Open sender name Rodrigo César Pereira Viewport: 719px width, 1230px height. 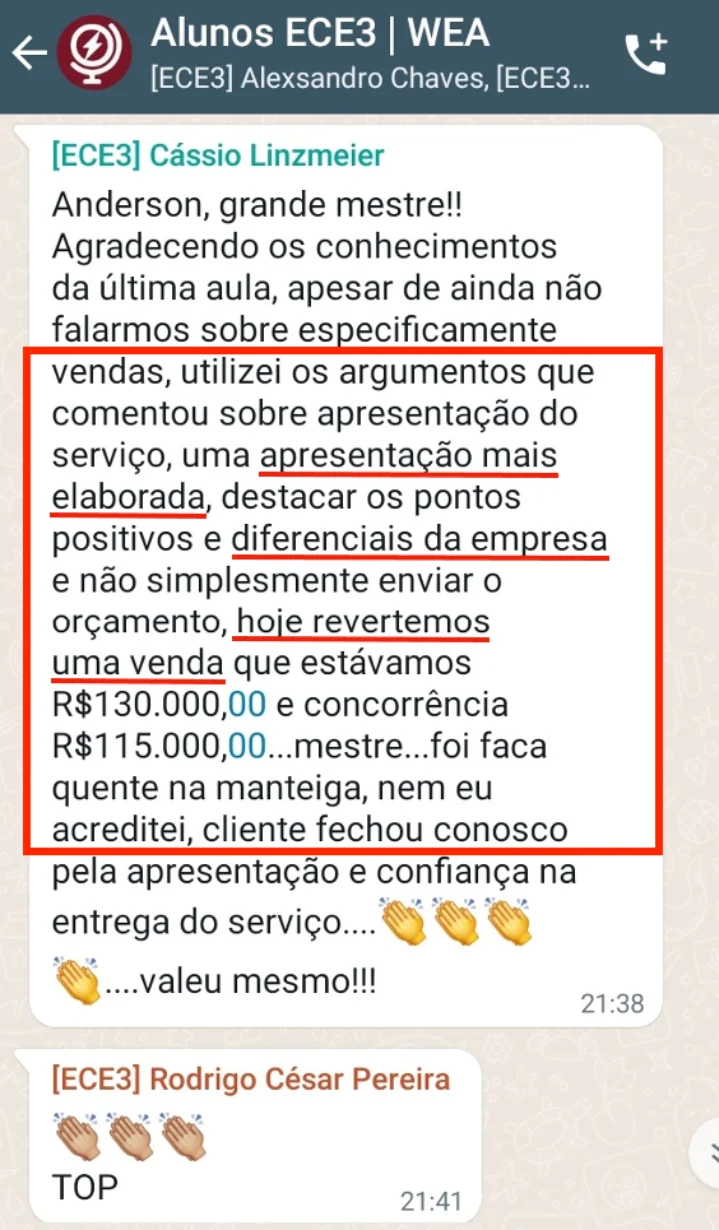click(x=250, y=1079)
